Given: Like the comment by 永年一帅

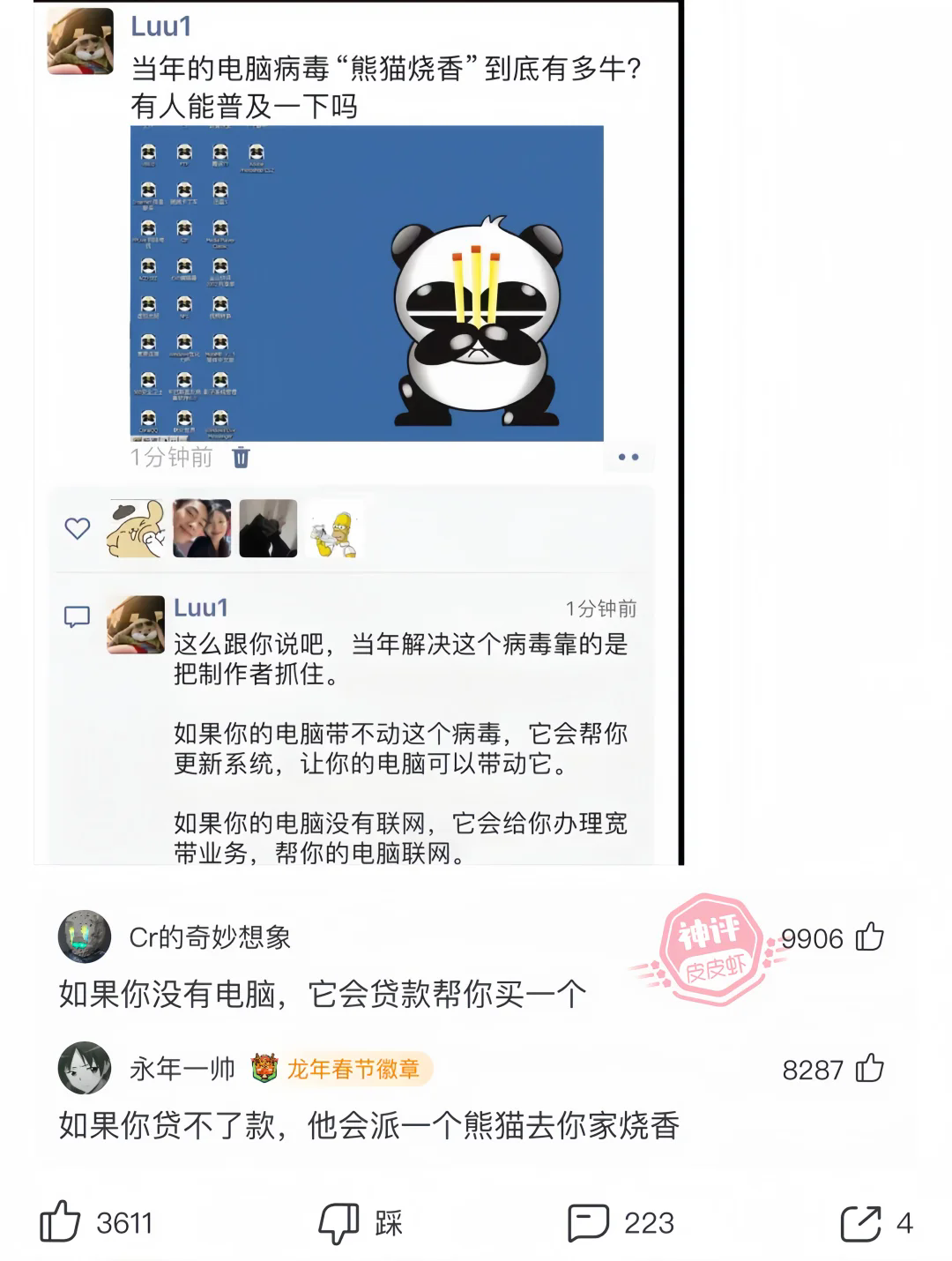Looking at the screenshot, I should coord(869,1069).
